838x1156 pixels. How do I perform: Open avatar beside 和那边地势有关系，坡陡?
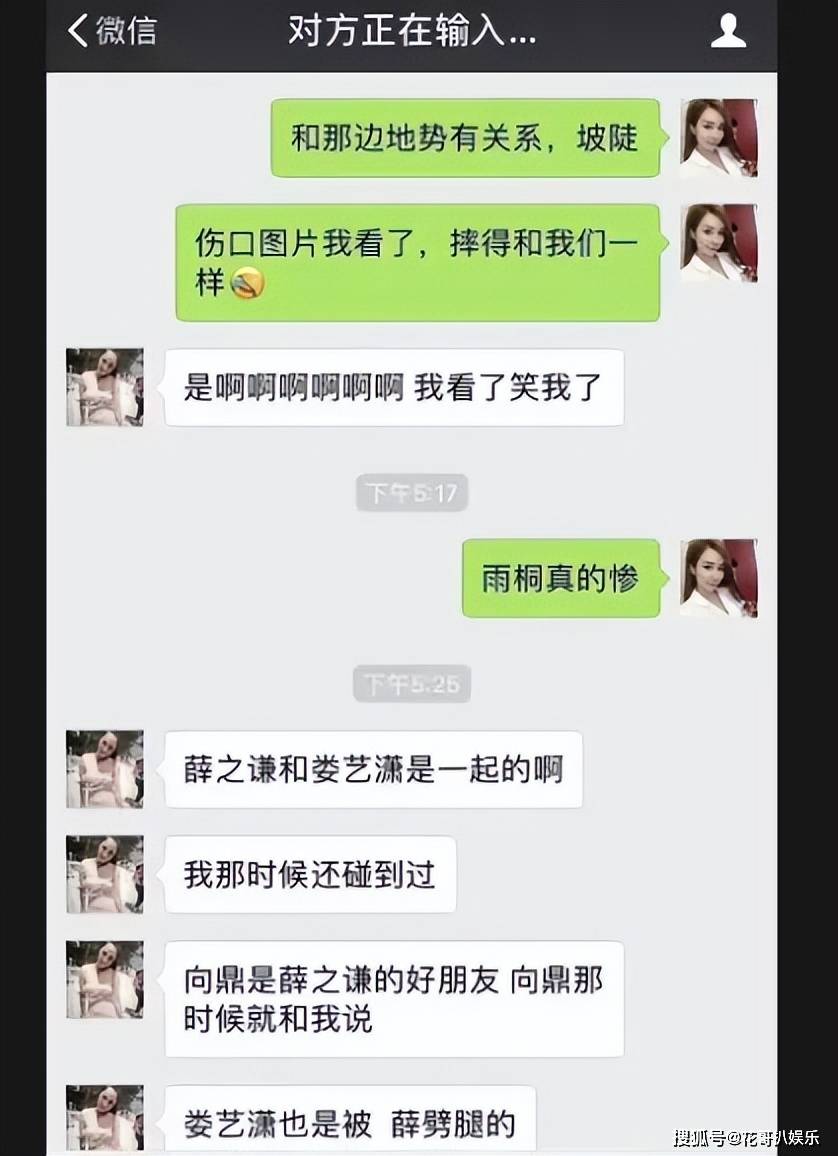(x=718, y=138)
